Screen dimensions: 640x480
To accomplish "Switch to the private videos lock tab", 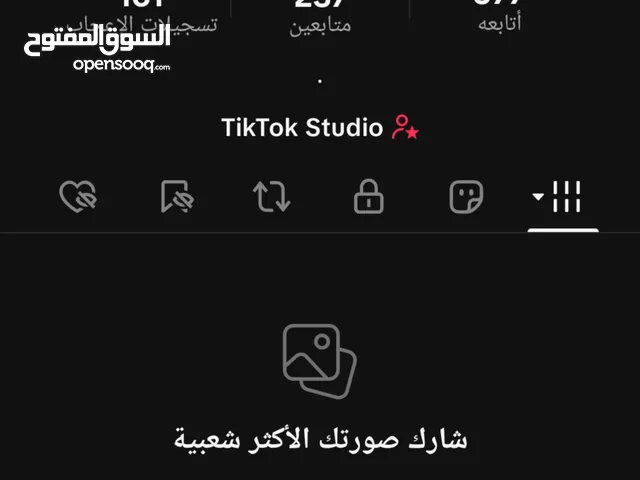I will pos(369,197).
